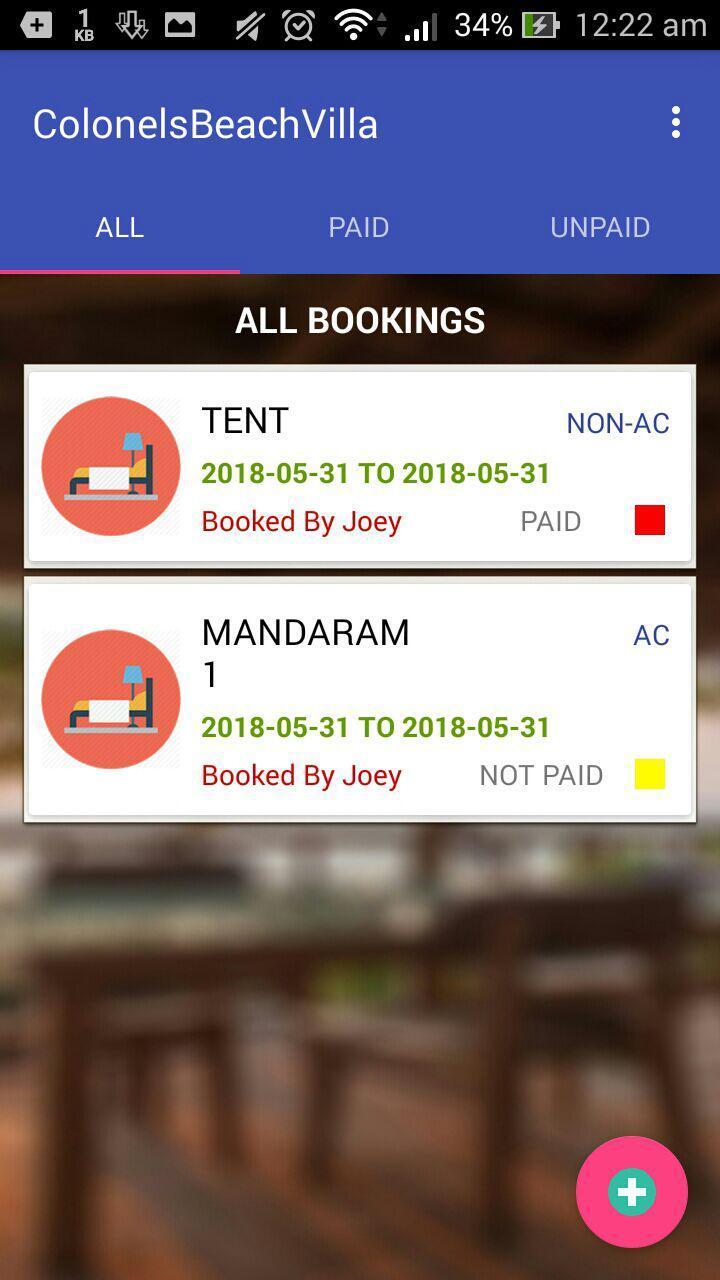Add a new booking
Viewport: 720px width, 1280px height.
click(631, 1192)
